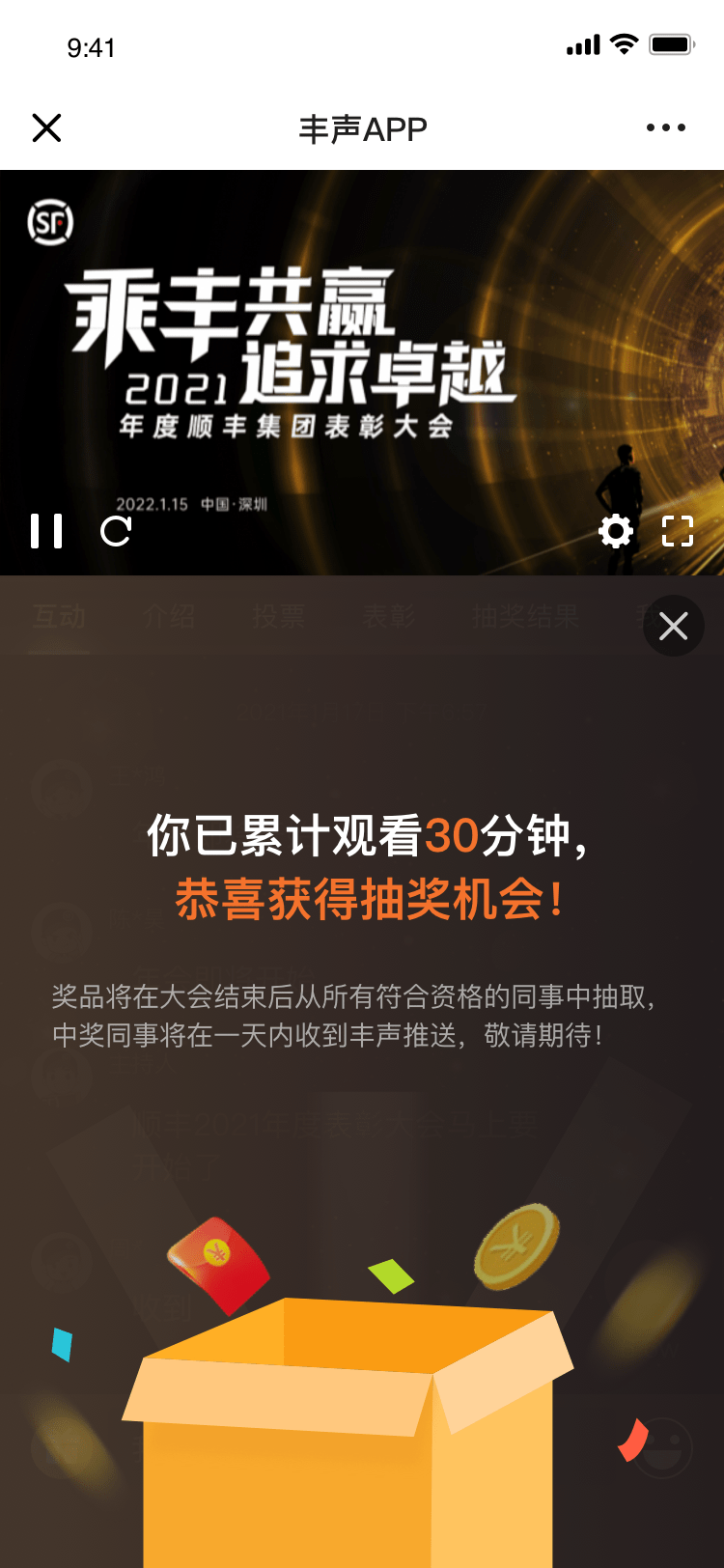
Task: Pause the live video
Action: [46, 531]
